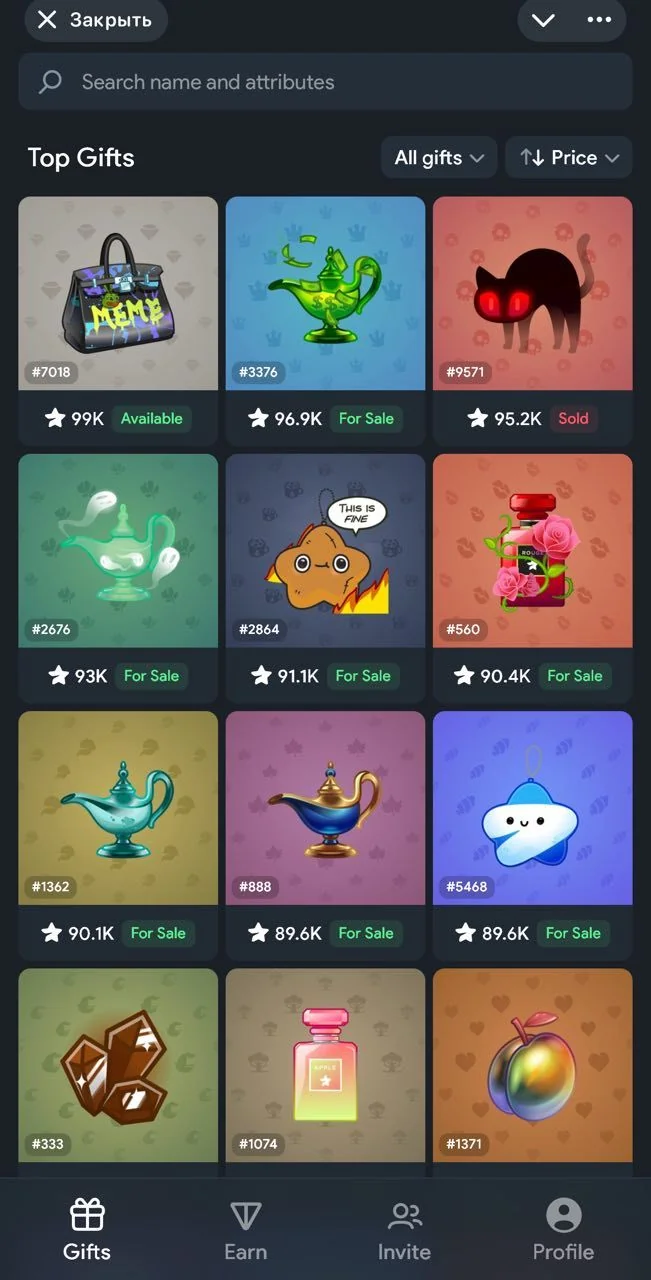Go to the Invite tab

point(404,1230)
